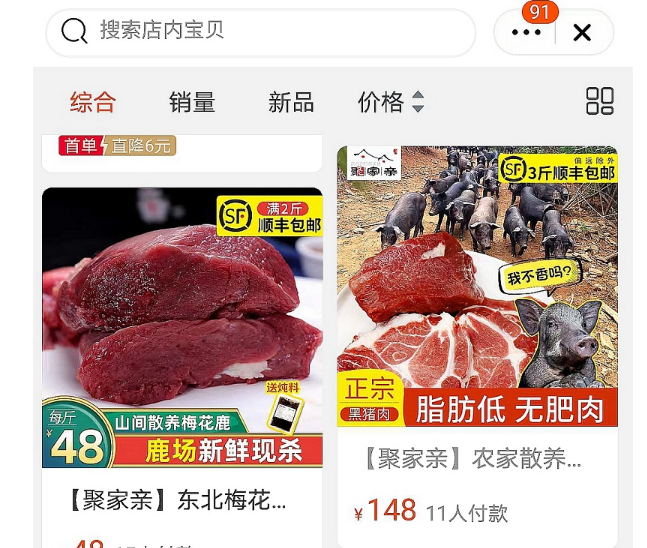The width and height of the screenshot is (647, 548).
Task: Open the 东北梅花鹿 venison product card
Action: point(182,340)
